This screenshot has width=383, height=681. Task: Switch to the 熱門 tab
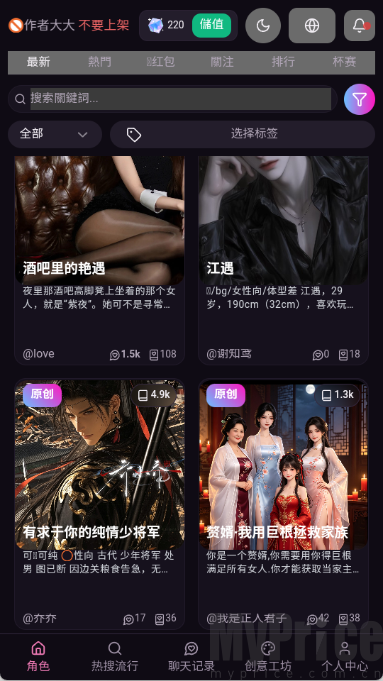(100, 62)
